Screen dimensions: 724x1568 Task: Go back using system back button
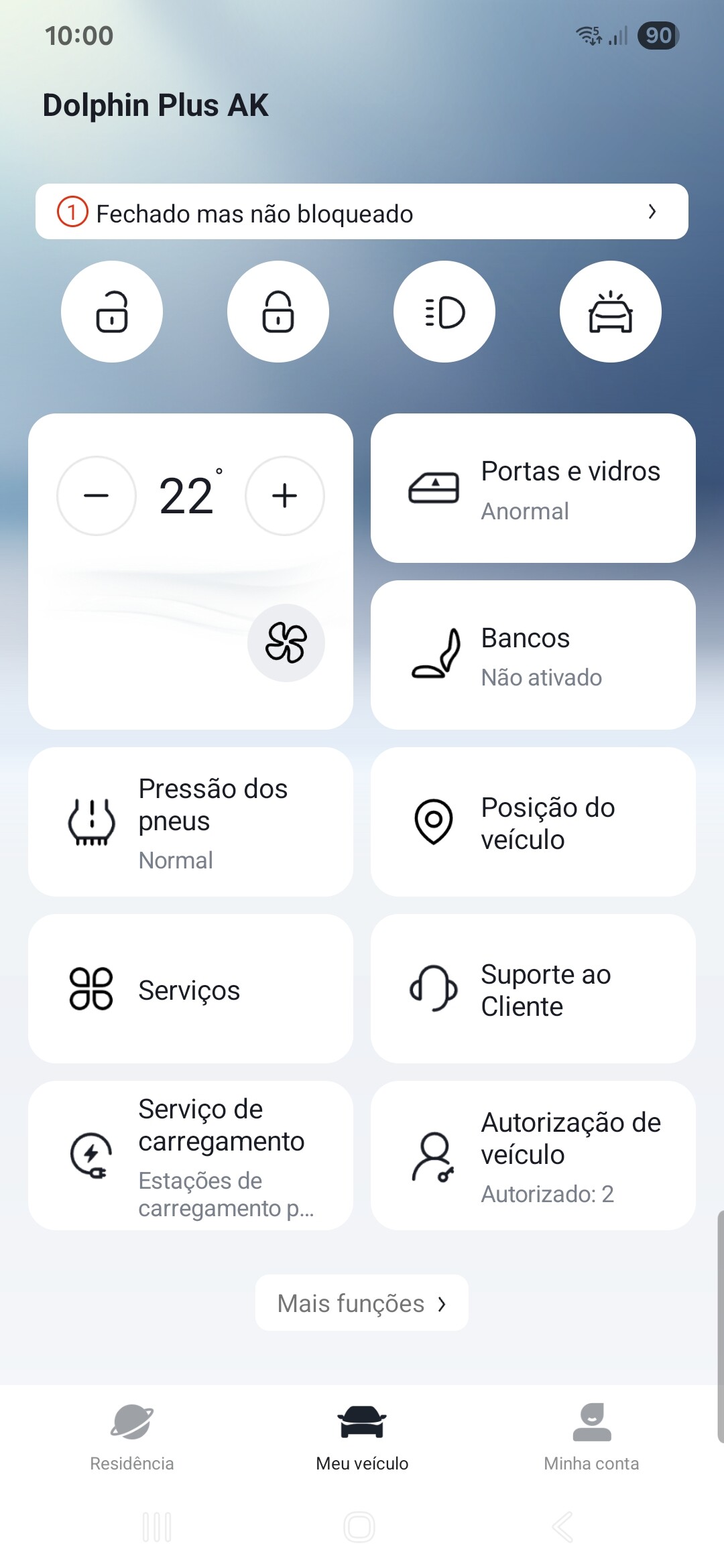(x=562, y=1527)
